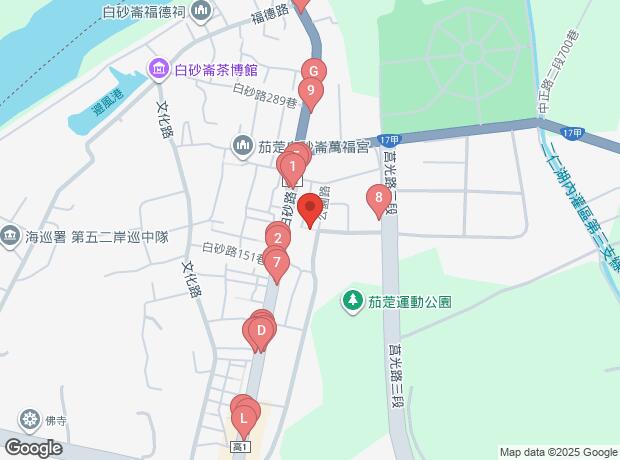
Task: Open 海巡署 第五二岸巡中隊 place icon
Action: click(11, 235)
